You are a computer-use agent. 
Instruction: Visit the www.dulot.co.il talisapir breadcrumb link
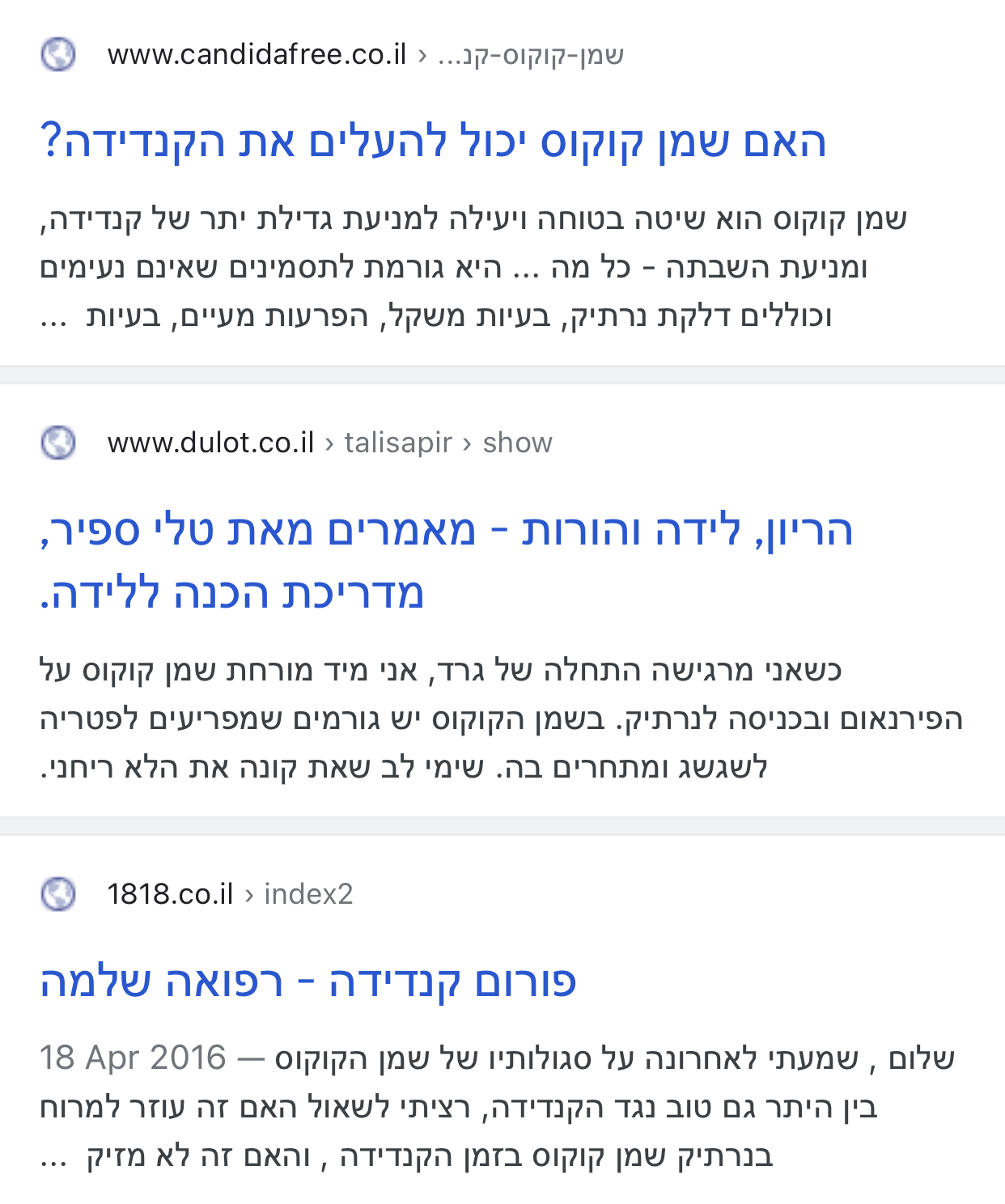397,443
